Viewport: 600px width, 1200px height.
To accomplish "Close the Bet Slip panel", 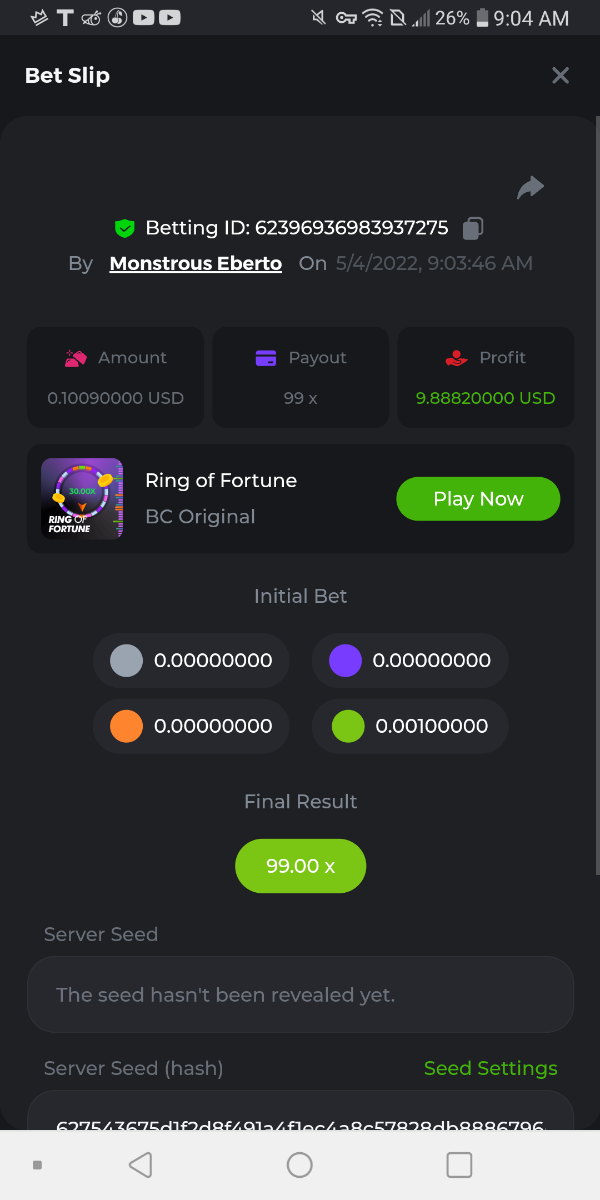I will click(x=560, y=76).
